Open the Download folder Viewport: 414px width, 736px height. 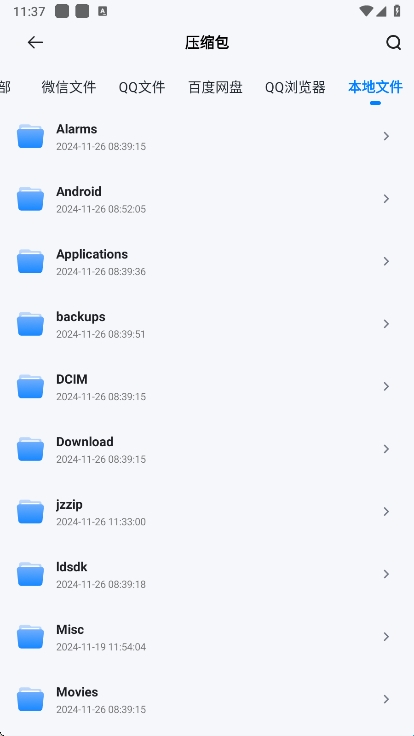pos(207,449)
